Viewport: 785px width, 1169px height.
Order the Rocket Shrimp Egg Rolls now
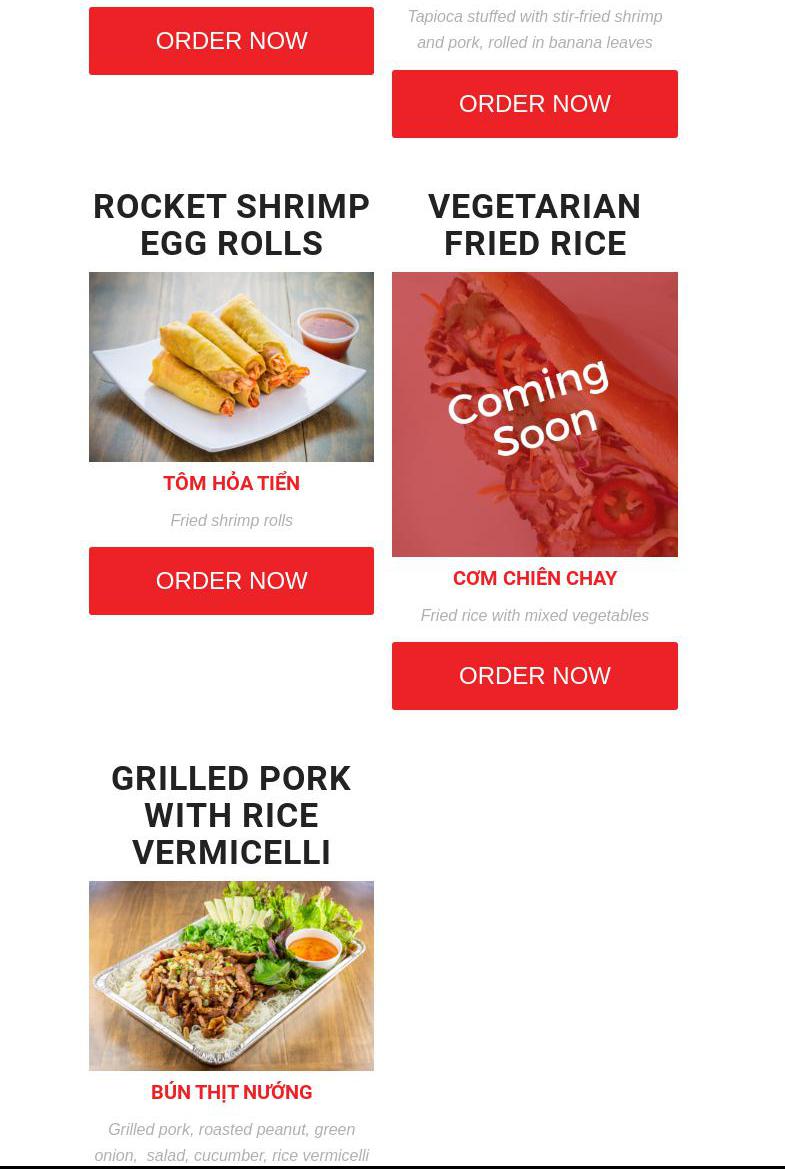coord(231,581)
